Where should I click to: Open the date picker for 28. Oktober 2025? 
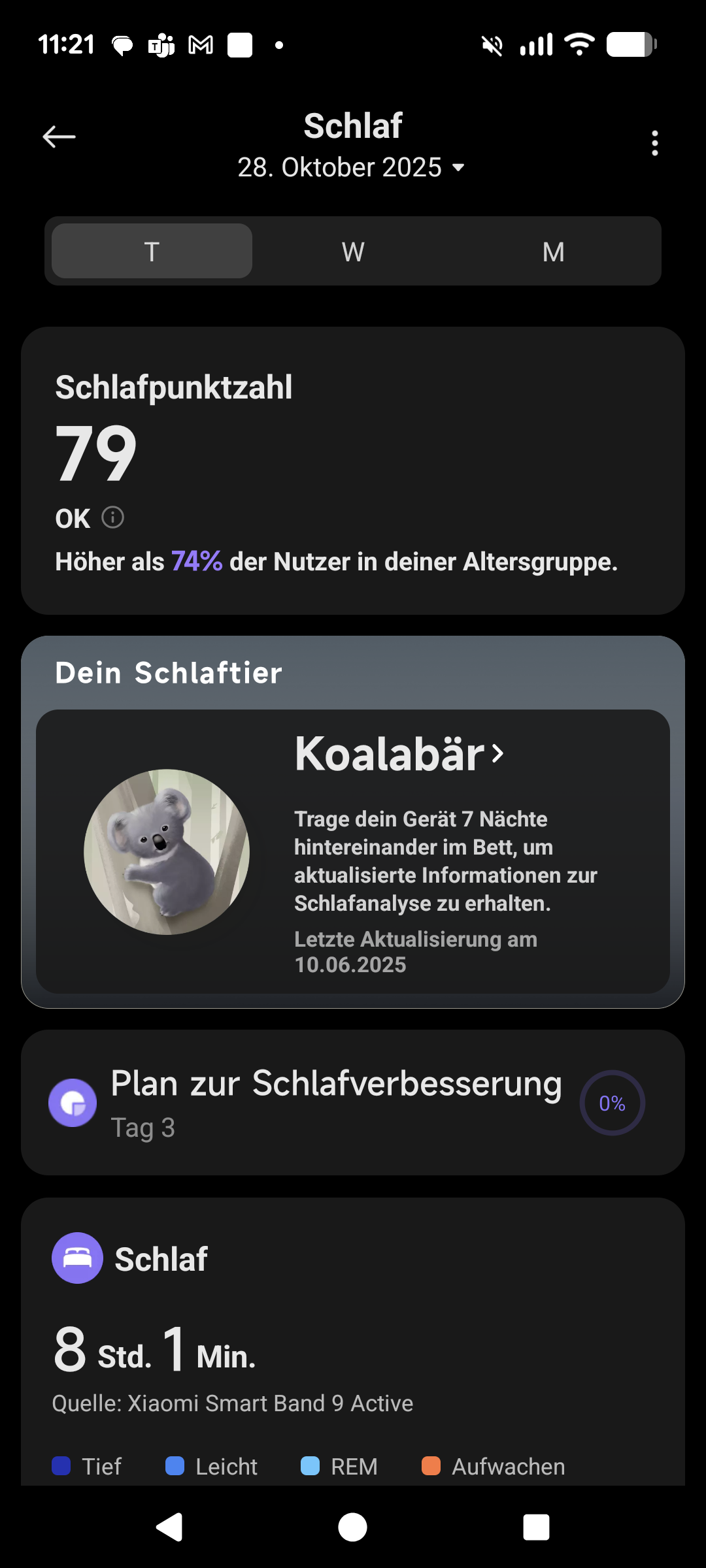(352, 168)
